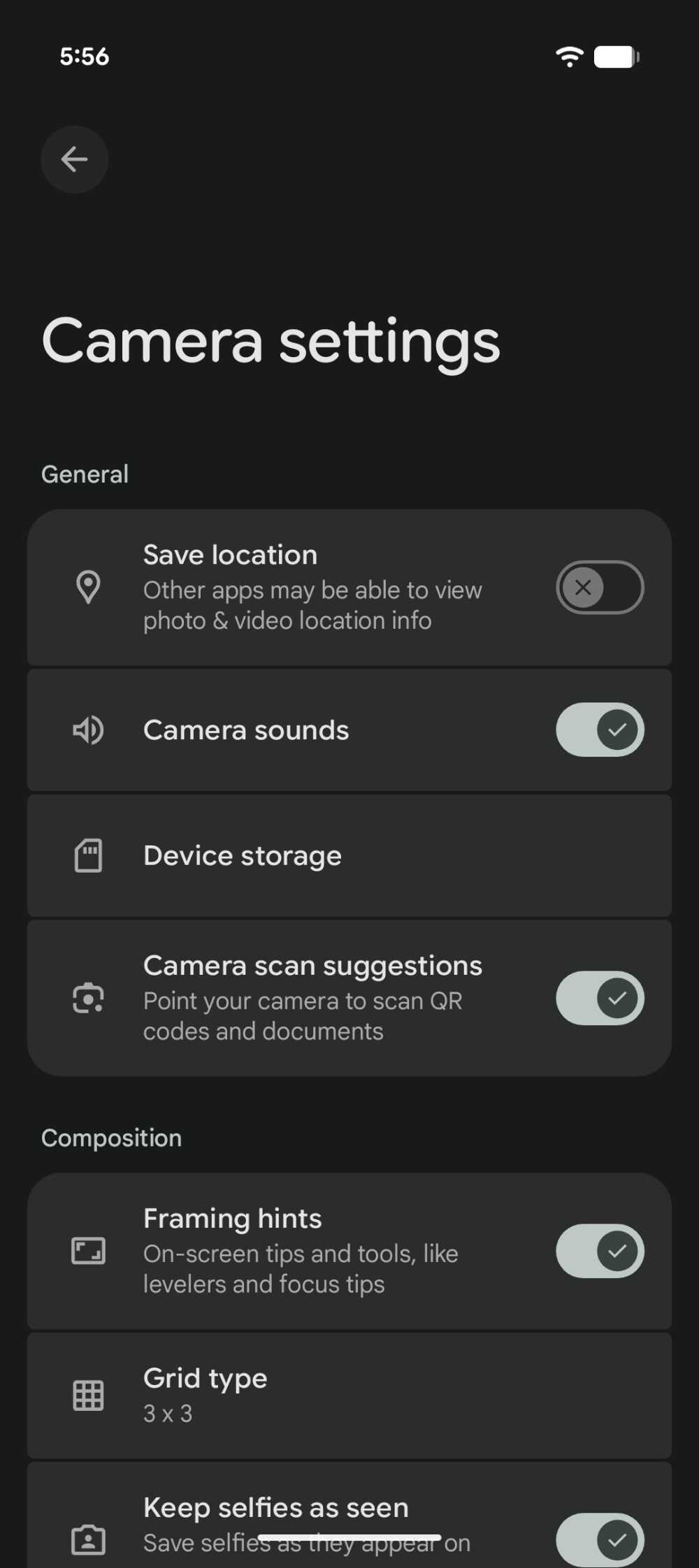This screenshot has width=699, height=1568.
Task: Open Device storage settings
Action: pos(349,855)
